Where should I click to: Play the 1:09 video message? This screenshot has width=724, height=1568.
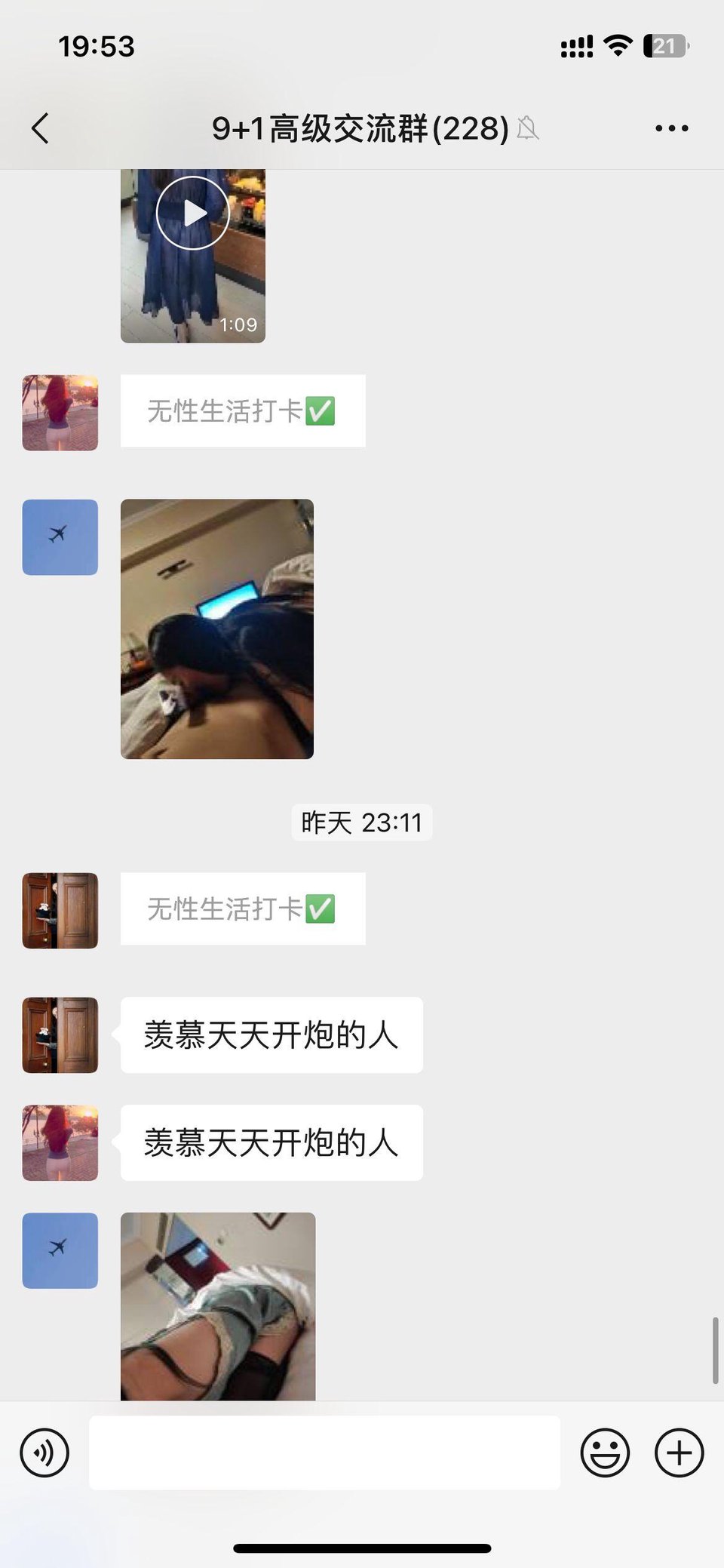[193, 255]
